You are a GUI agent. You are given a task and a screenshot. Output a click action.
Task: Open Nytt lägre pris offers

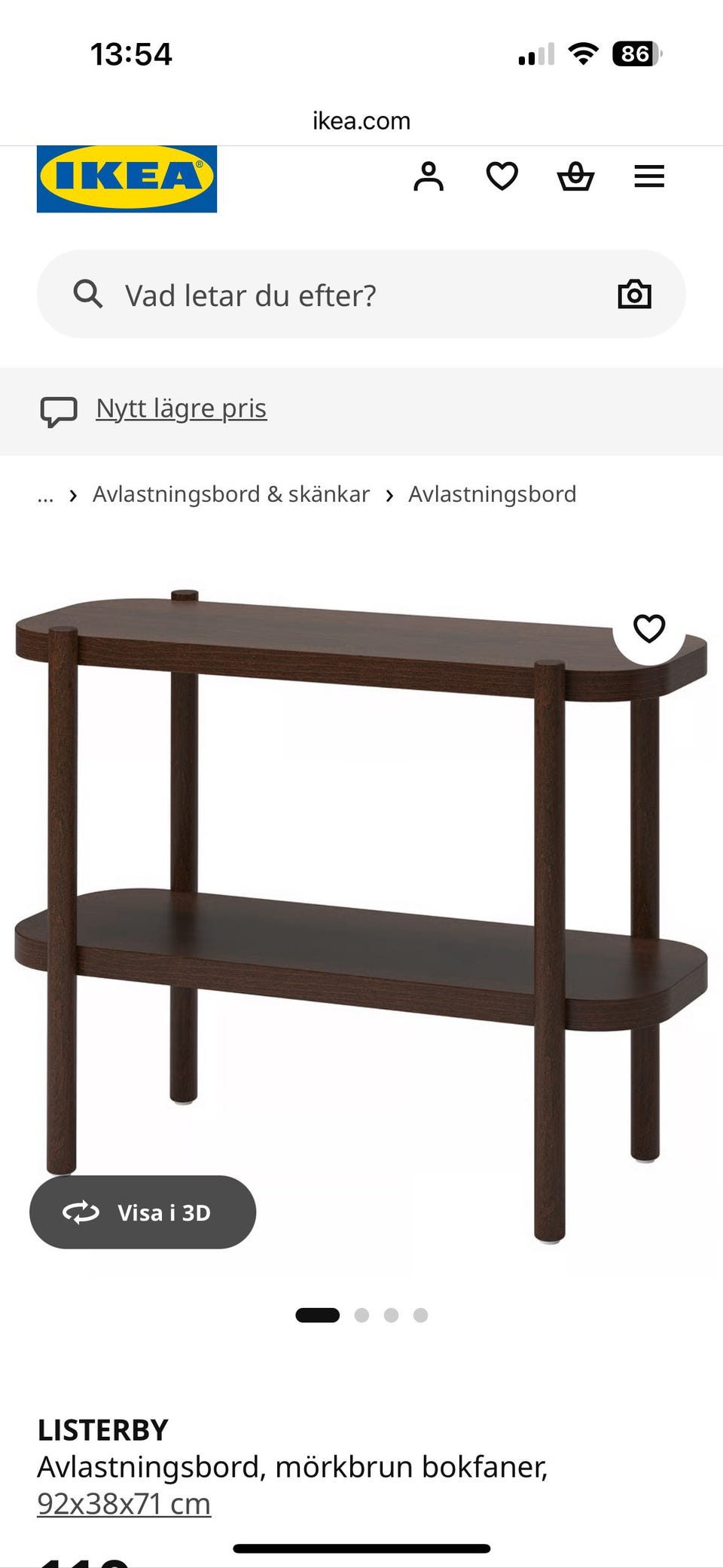coord(179,408)
